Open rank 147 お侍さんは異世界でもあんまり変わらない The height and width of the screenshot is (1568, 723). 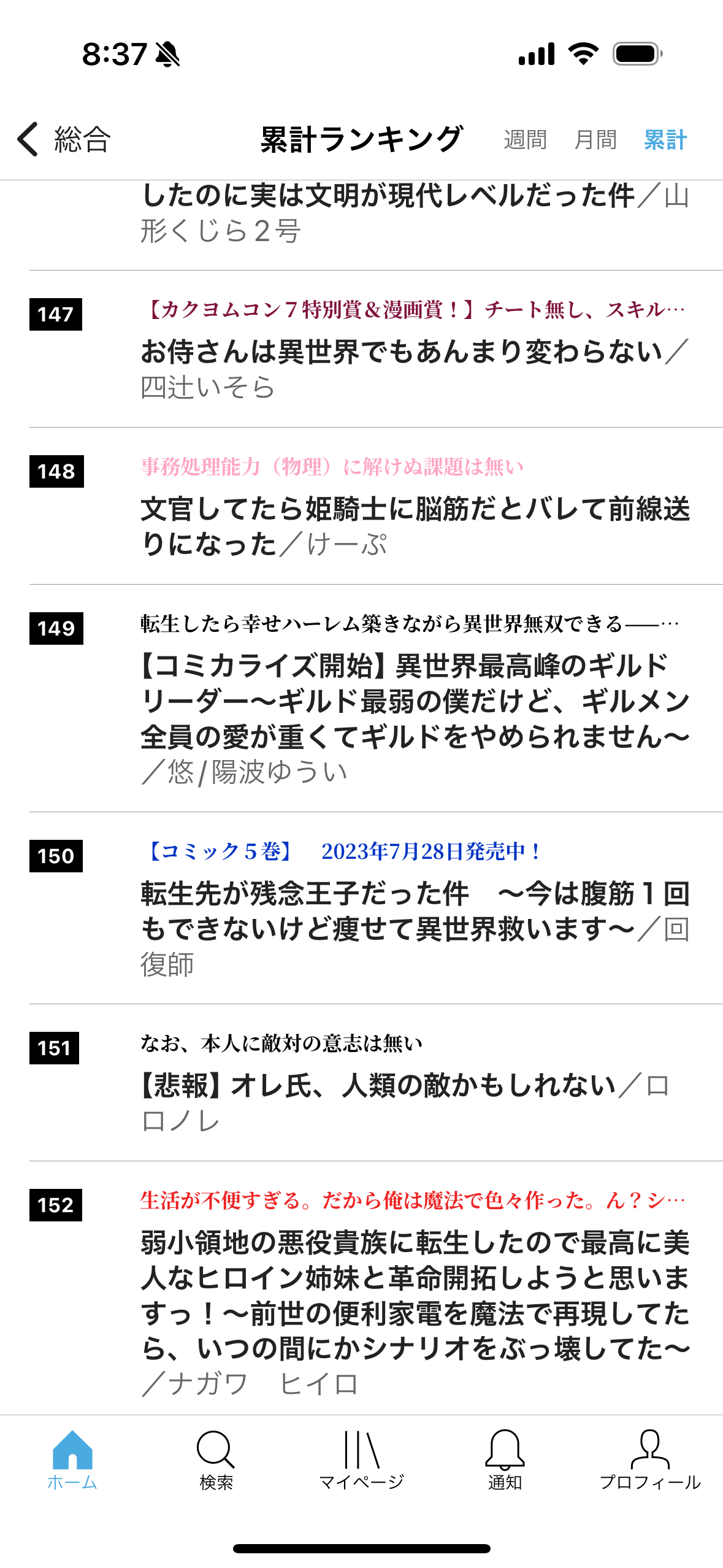point(402,352)
